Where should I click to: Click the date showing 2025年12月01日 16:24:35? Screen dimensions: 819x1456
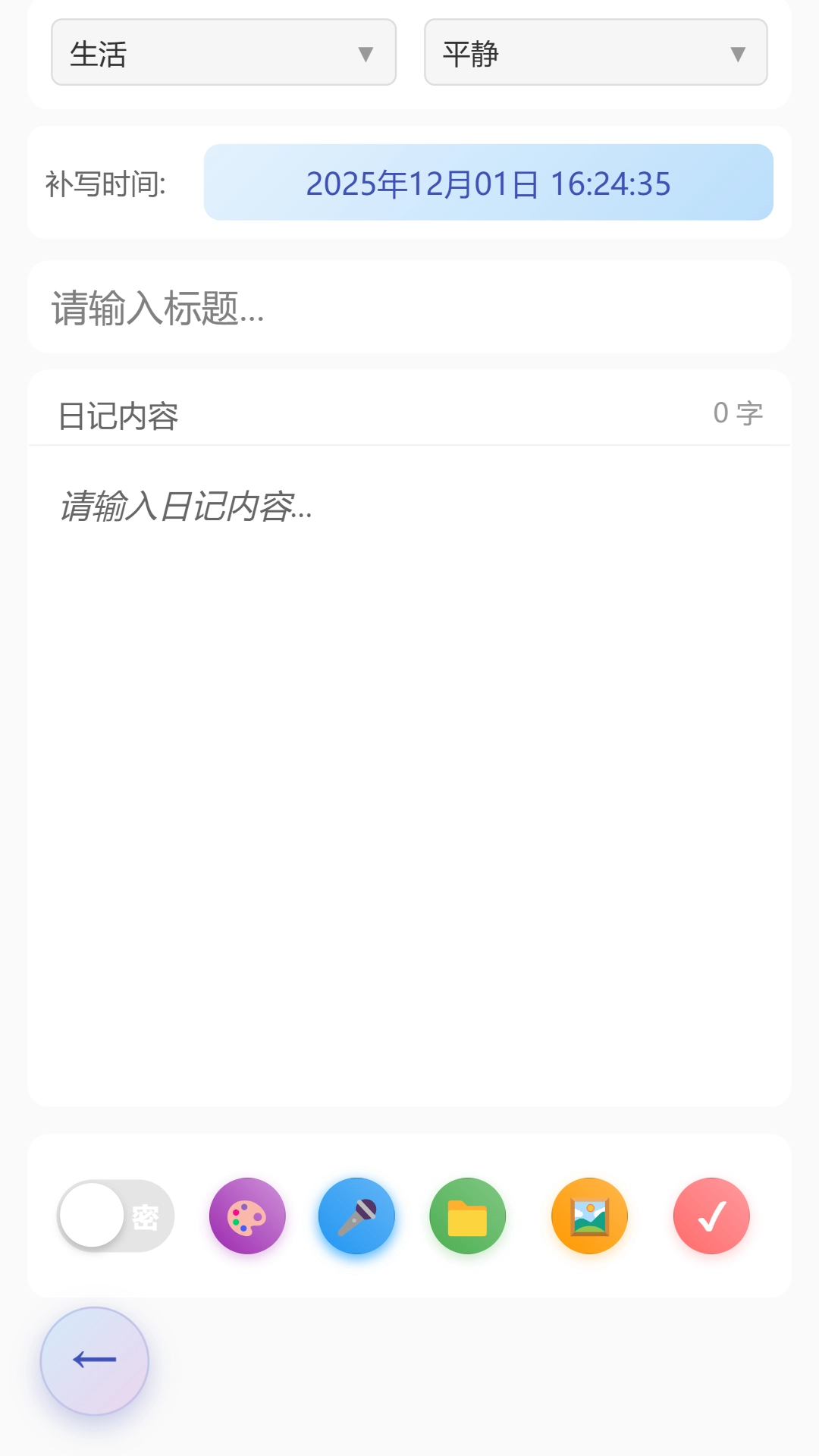[488, 182]
